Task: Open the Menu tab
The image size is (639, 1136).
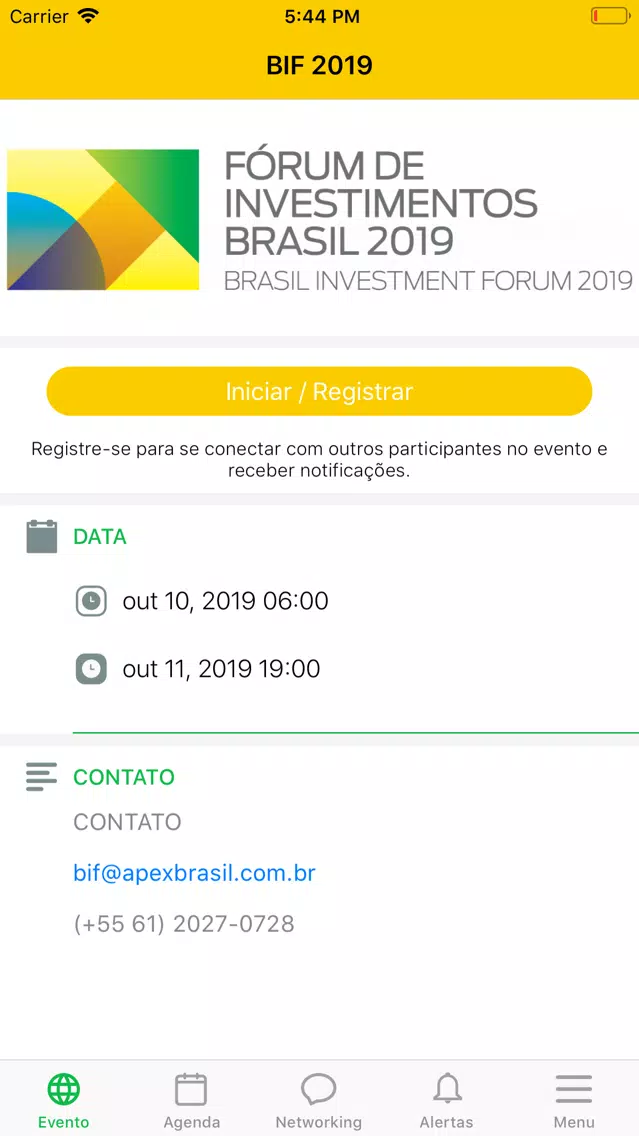Action: pyautogui.click(x=575, y=1100)
